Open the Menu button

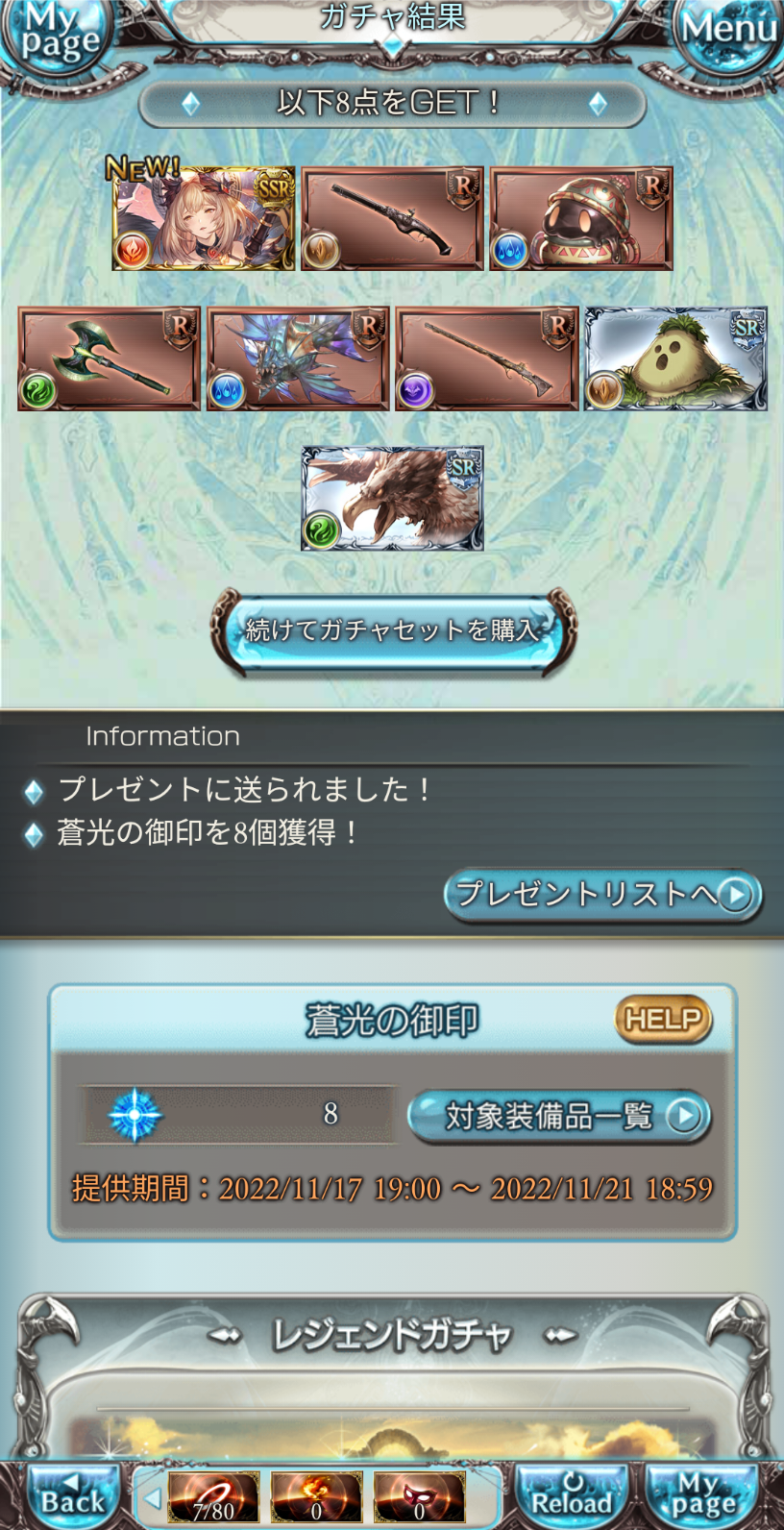tap(728, 31)
